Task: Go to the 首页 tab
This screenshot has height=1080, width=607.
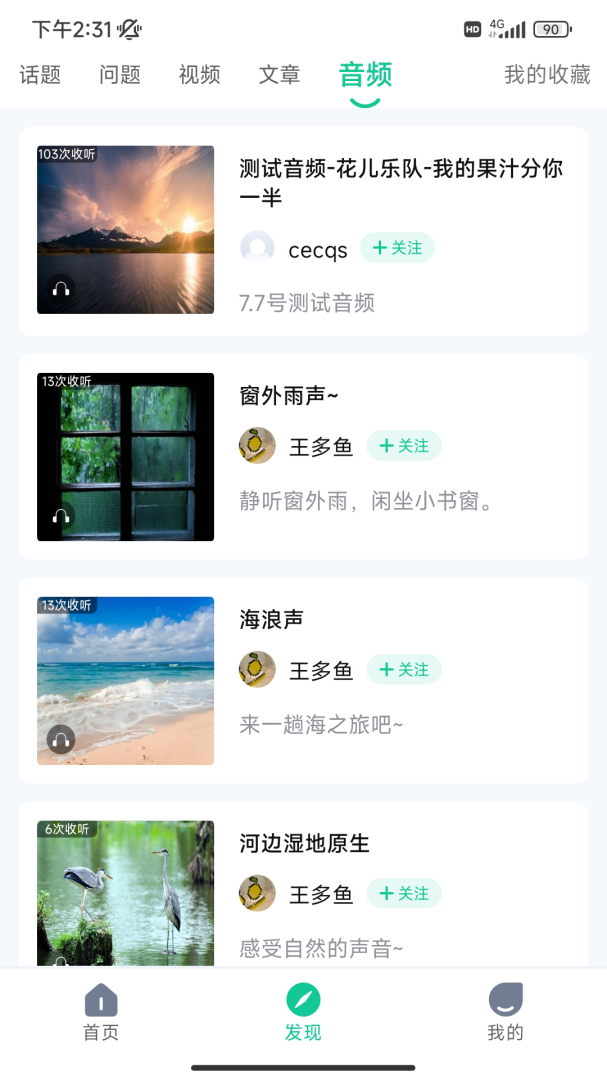Action: pos(101,1012)
